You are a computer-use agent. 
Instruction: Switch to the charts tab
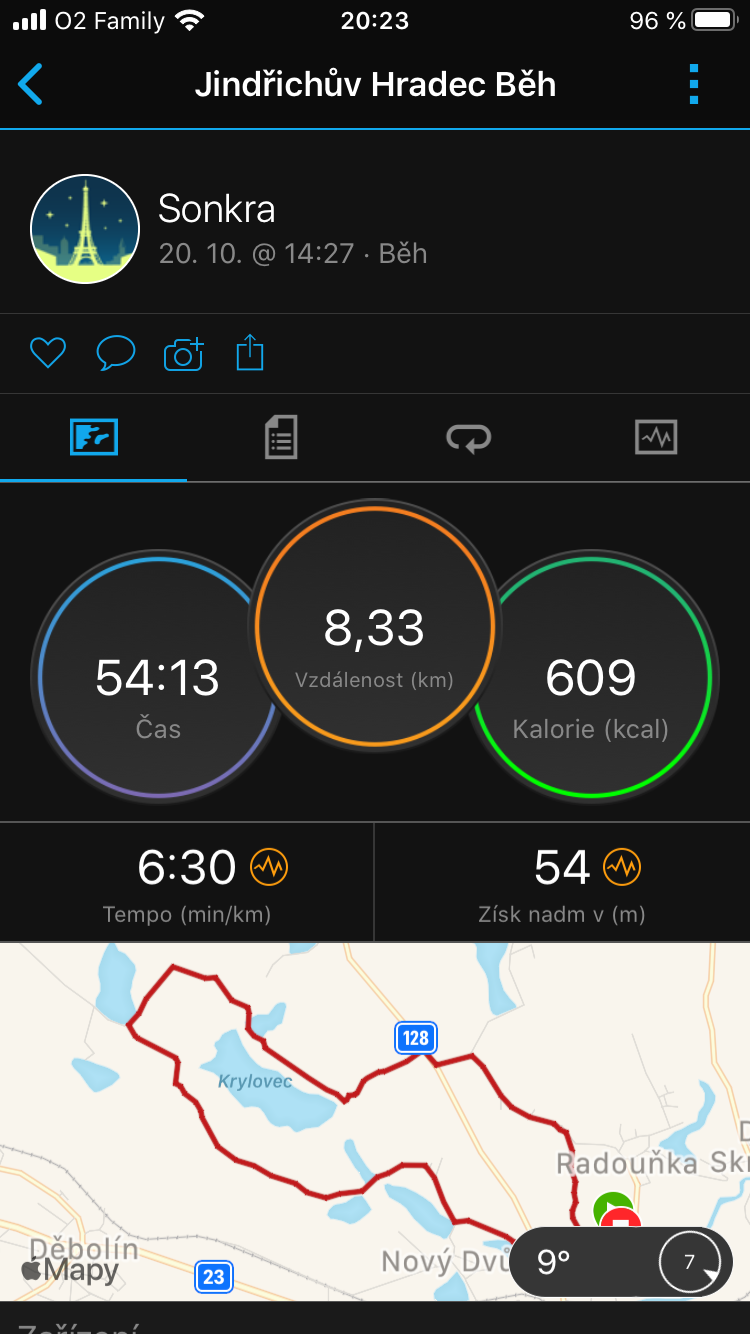[x=656, y=437]
